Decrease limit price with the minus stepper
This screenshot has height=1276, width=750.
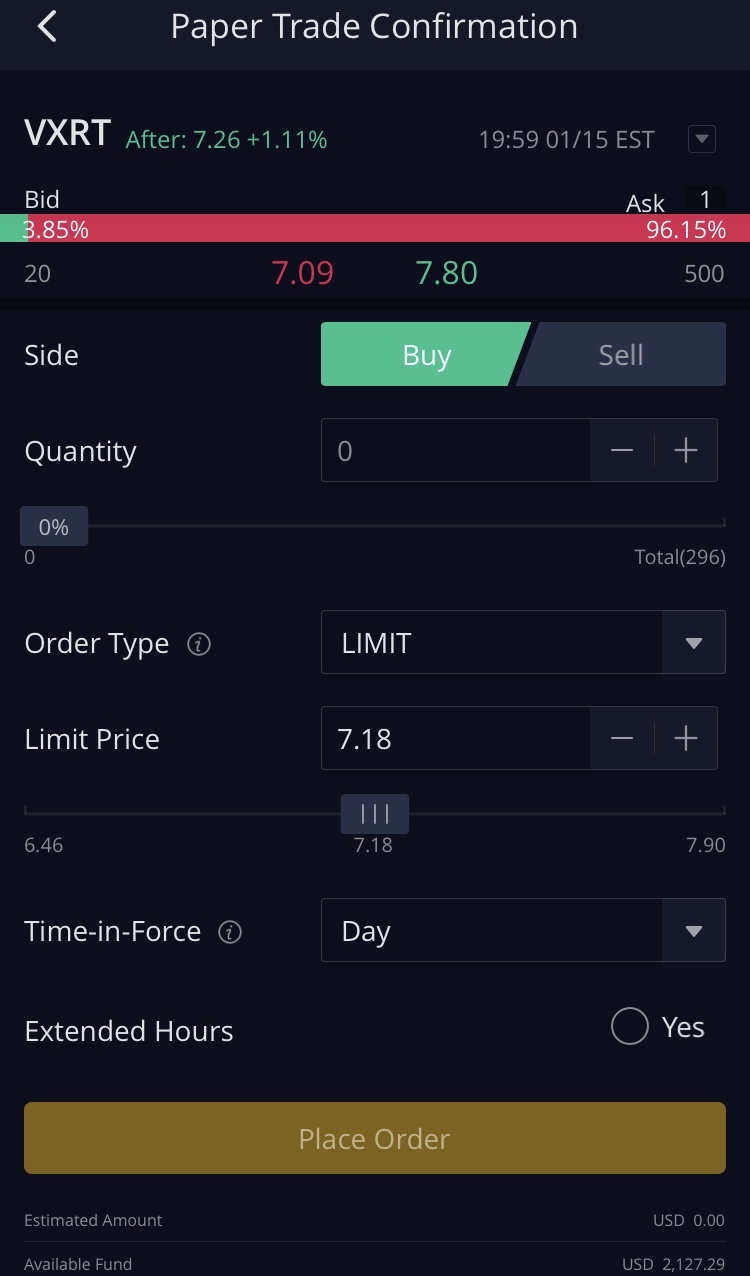(621, 738)
